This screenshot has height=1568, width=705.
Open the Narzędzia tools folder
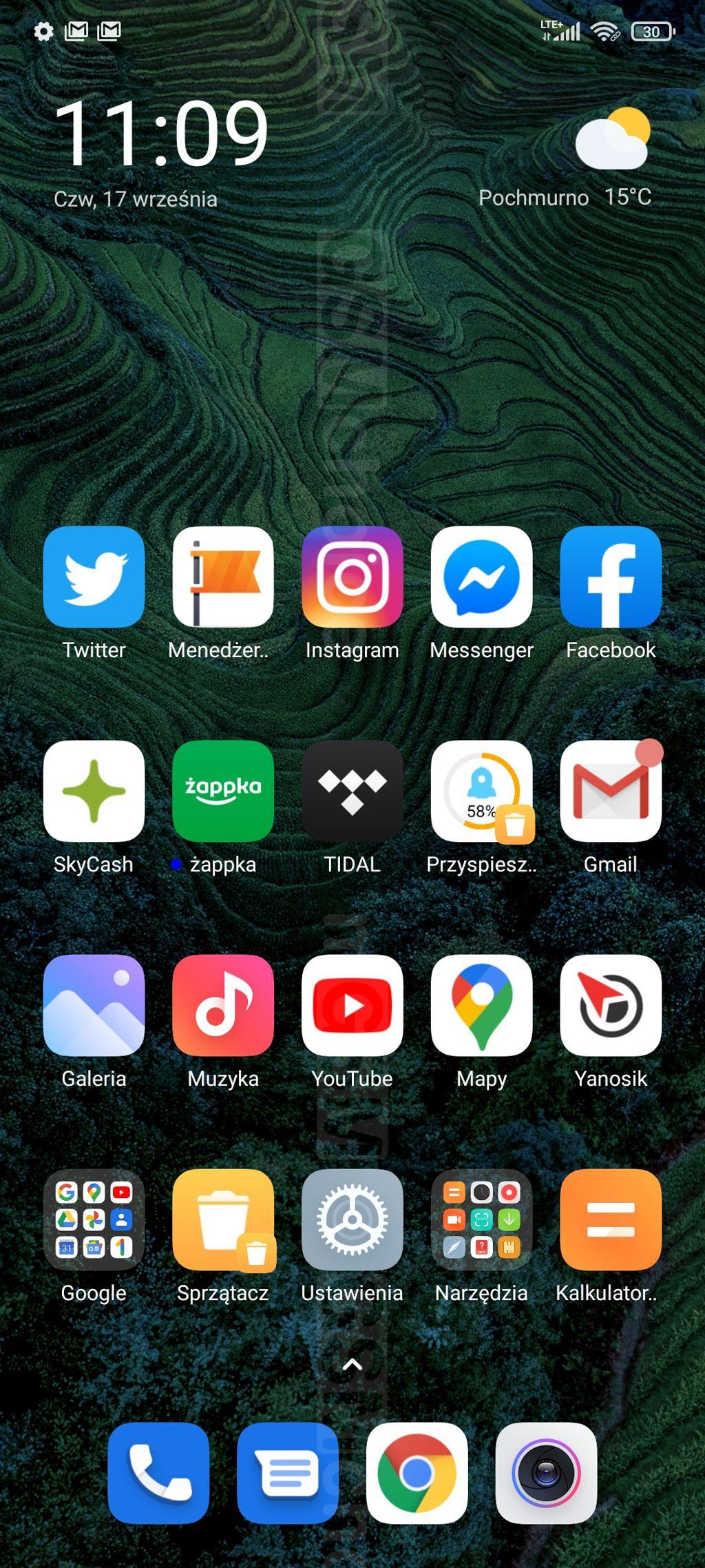pyautogui.click(x=481, y=1220)
